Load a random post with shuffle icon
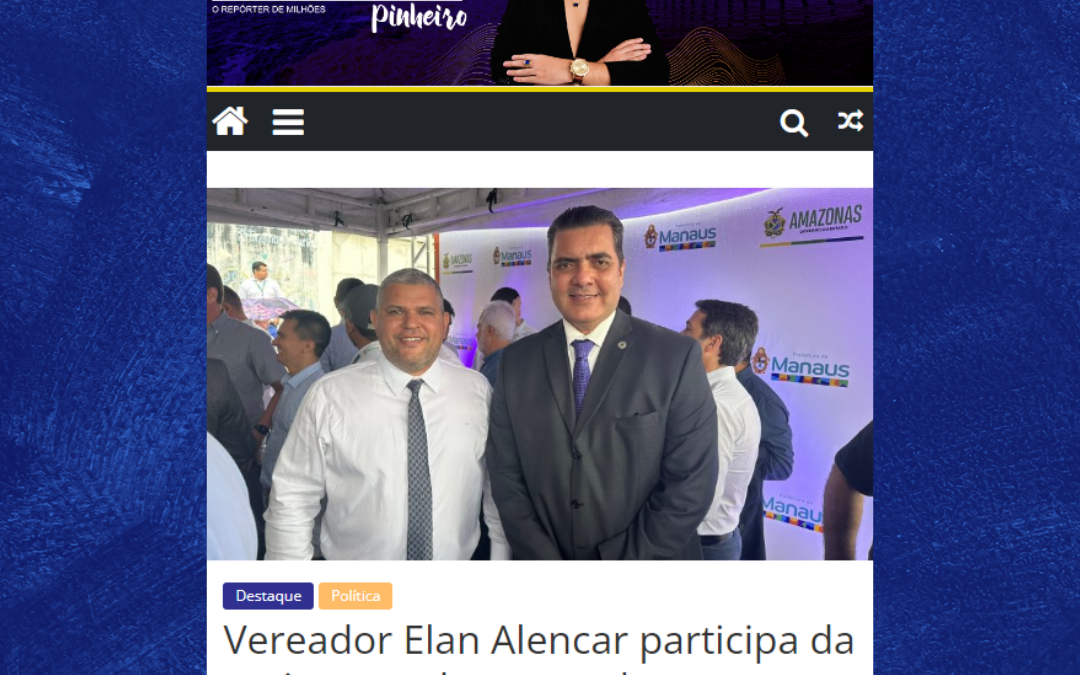 point(850,122)
